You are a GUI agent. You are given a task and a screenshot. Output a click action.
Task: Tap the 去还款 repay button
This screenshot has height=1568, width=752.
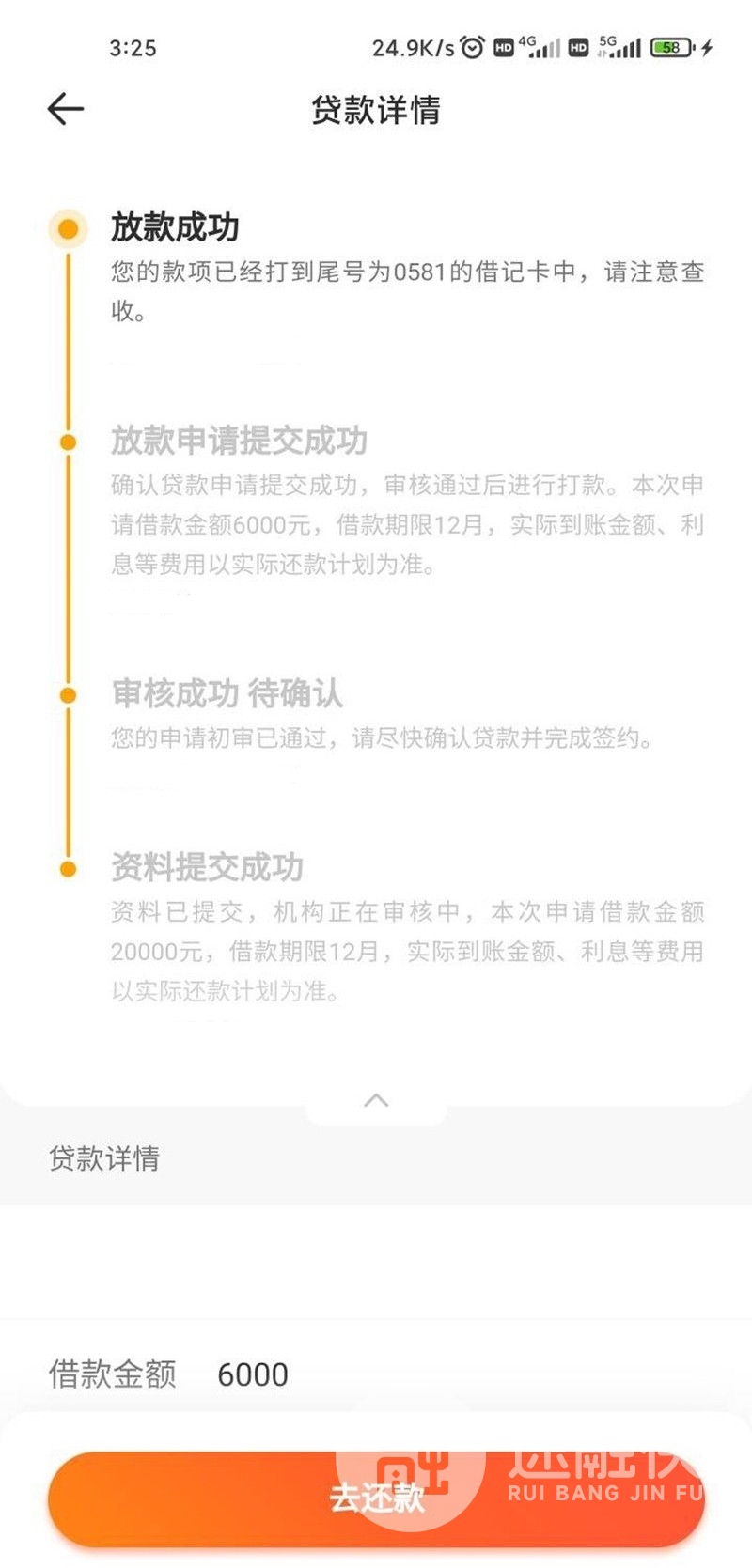click(x=376, y=1498)
